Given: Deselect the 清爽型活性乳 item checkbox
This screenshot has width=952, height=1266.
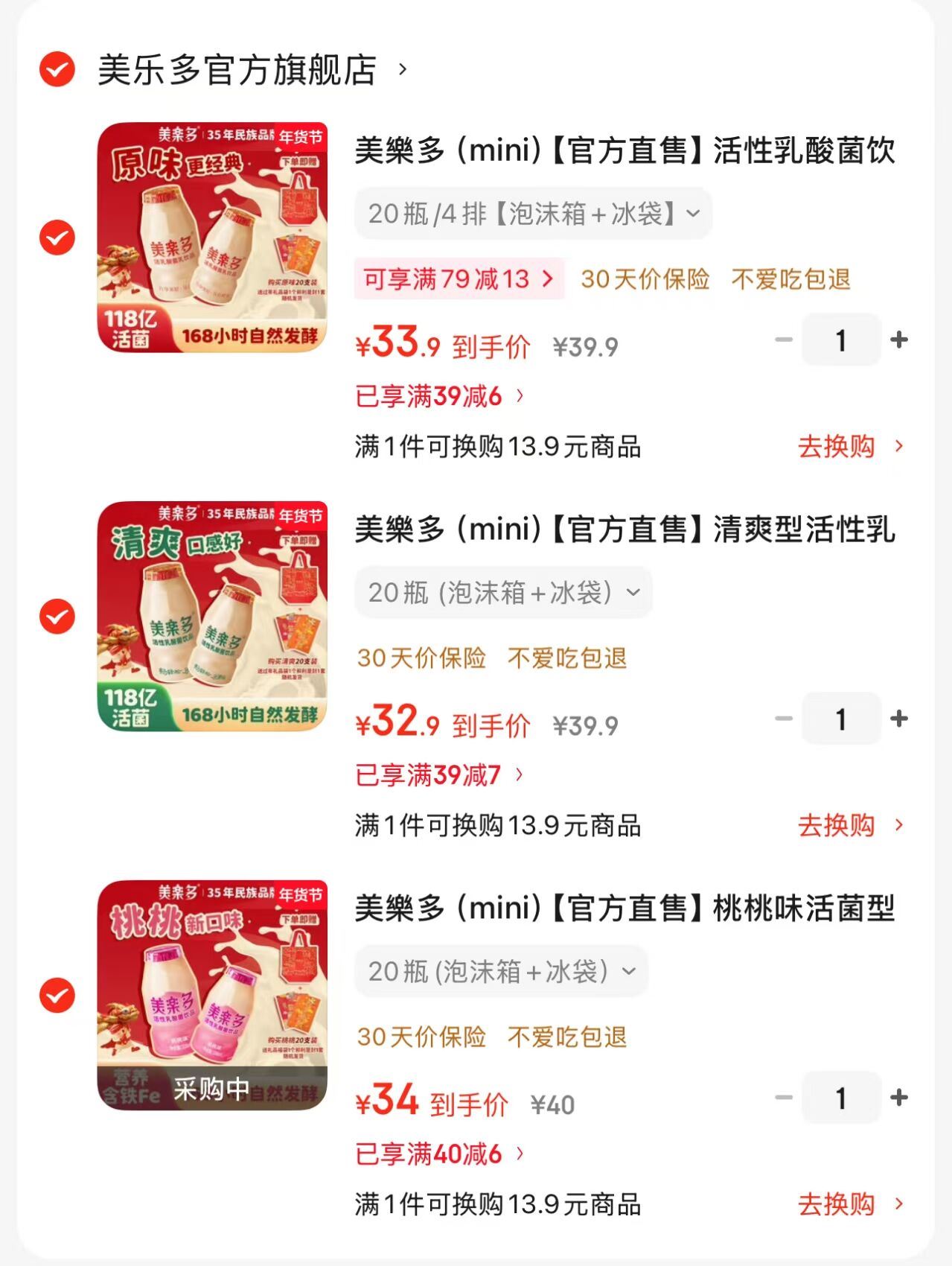Looking at the screenshot, I should click(57, 617).
